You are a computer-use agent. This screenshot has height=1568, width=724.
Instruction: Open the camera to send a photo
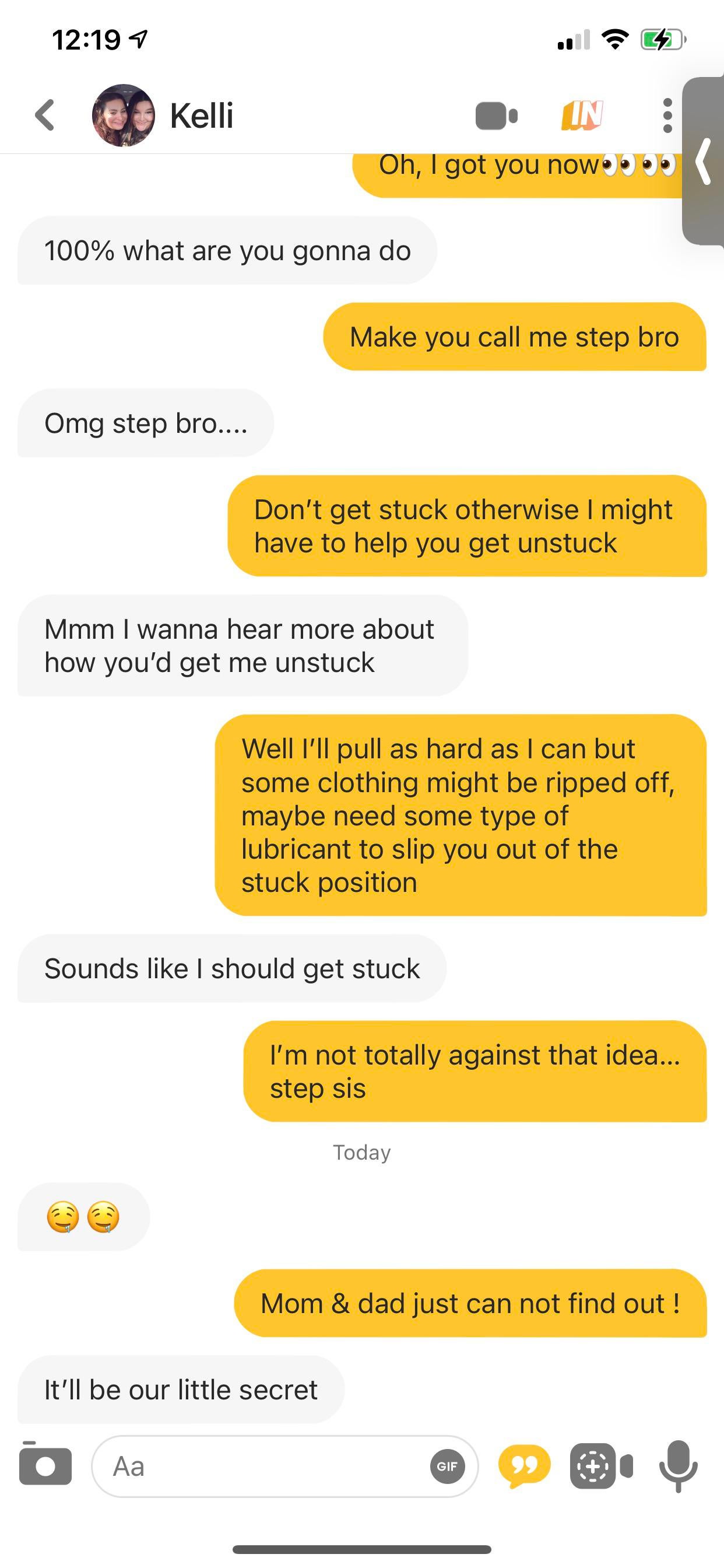tap(45, 1465)
